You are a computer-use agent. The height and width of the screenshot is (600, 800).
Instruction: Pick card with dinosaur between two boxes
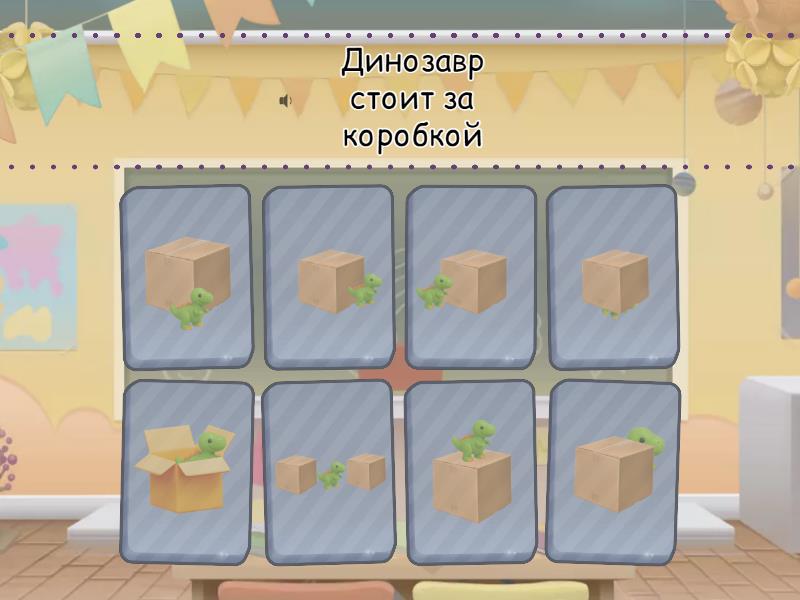tap(328, 471)
